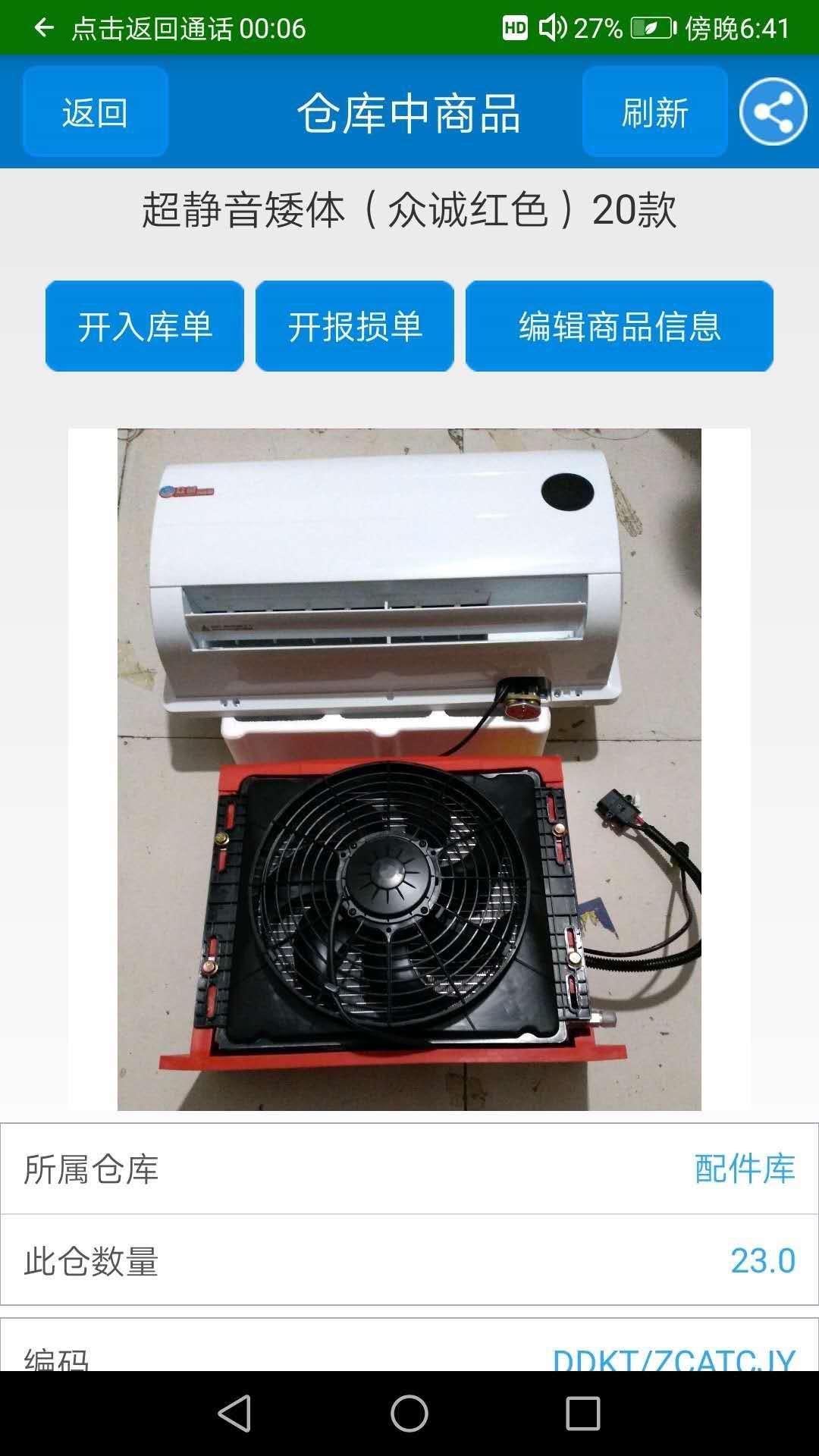View the product photo larger
The image size is (819, 1456).
tap(409, 769)
